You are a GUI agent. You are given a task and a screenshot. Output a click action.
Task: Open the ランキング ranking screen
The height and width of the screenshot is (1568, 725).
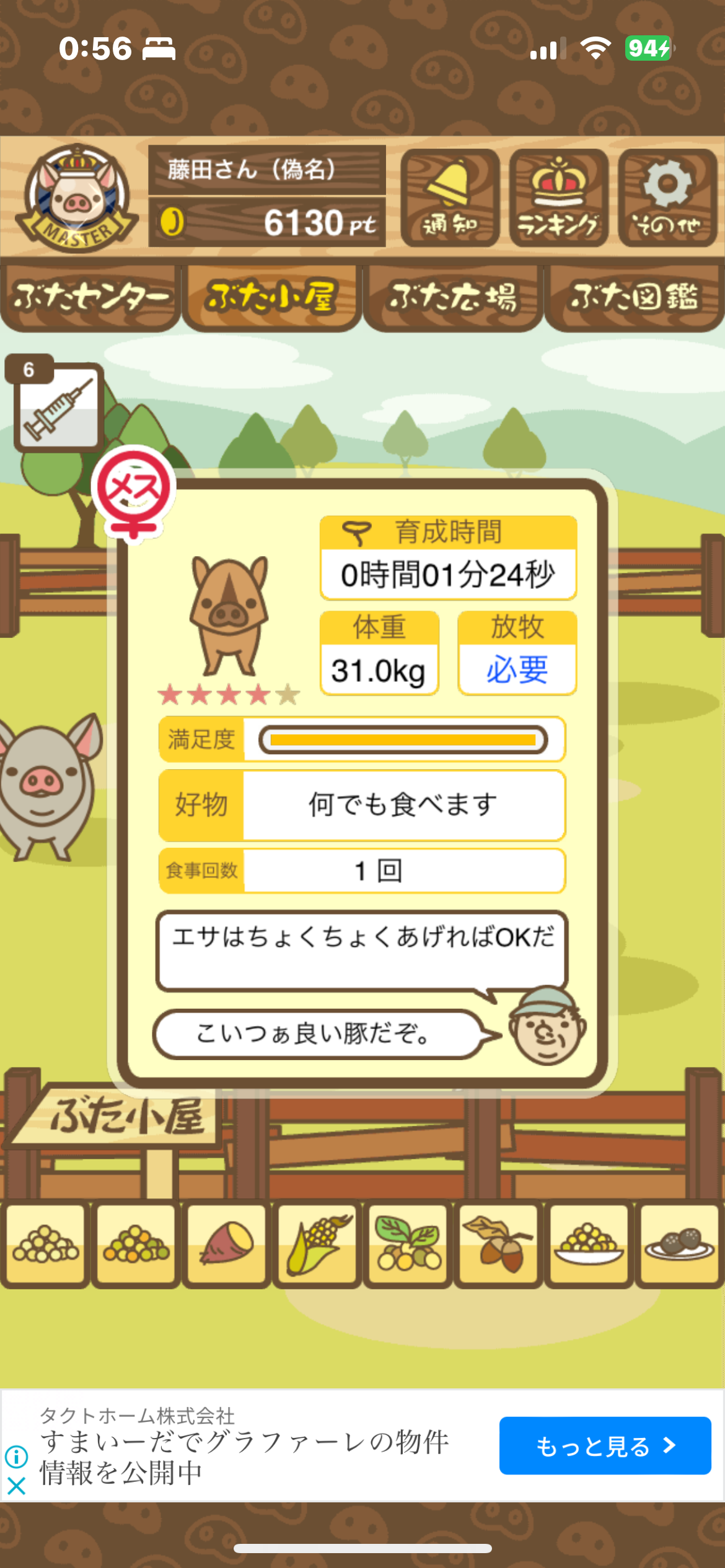tap(558, 198)
